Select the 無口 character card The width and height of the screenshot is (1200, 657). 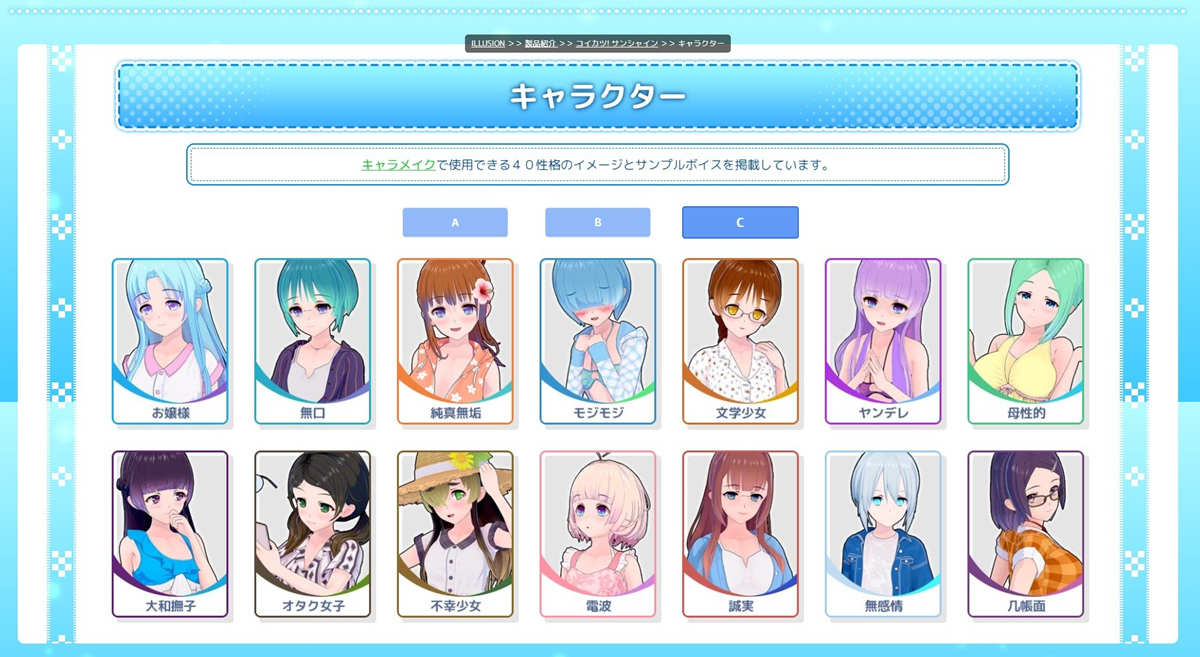pyautogui.click(x=312, y=340)
